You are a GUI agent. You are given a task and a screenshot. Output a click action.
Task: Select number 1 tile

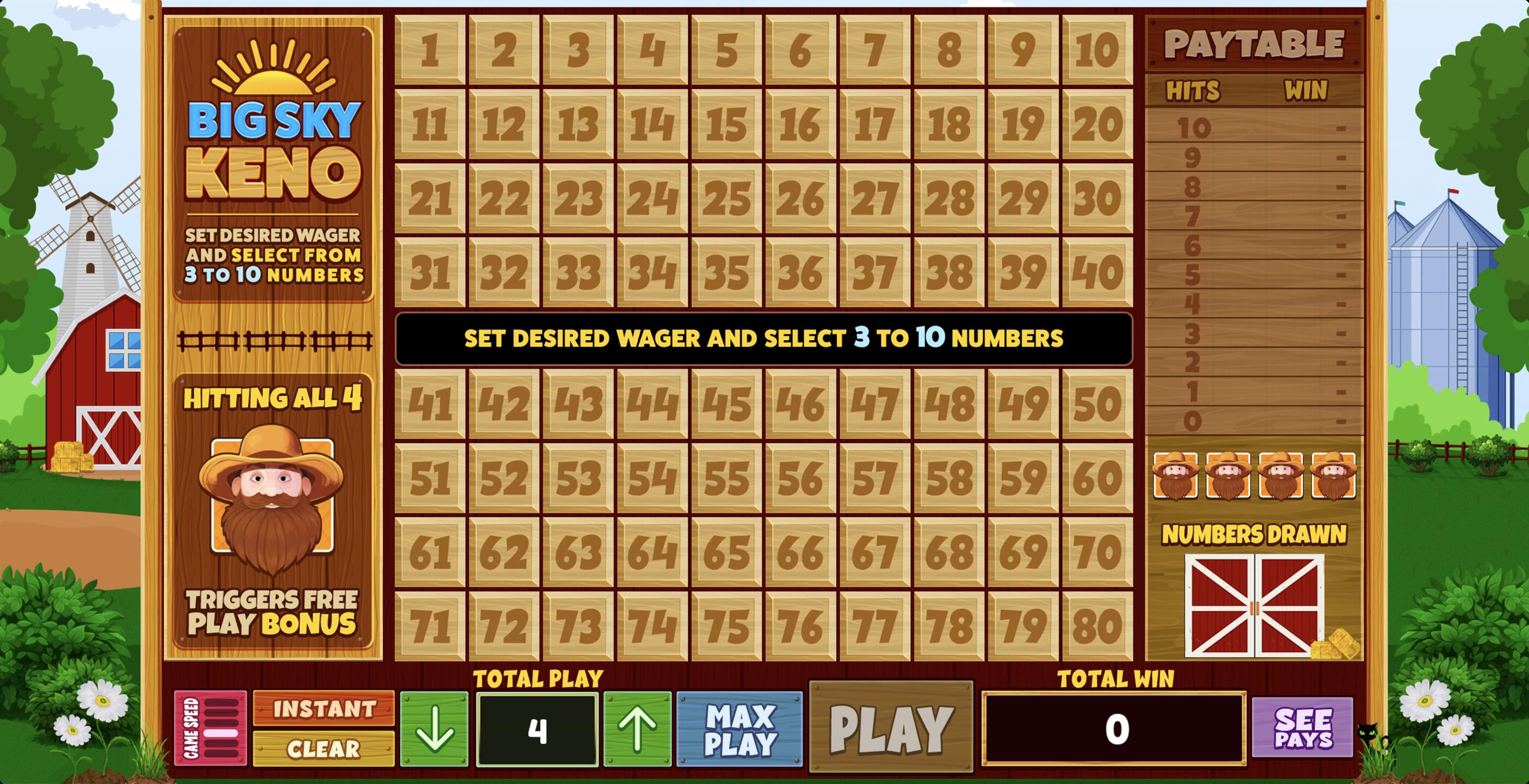pyautogui.click(x=430, y=50)
